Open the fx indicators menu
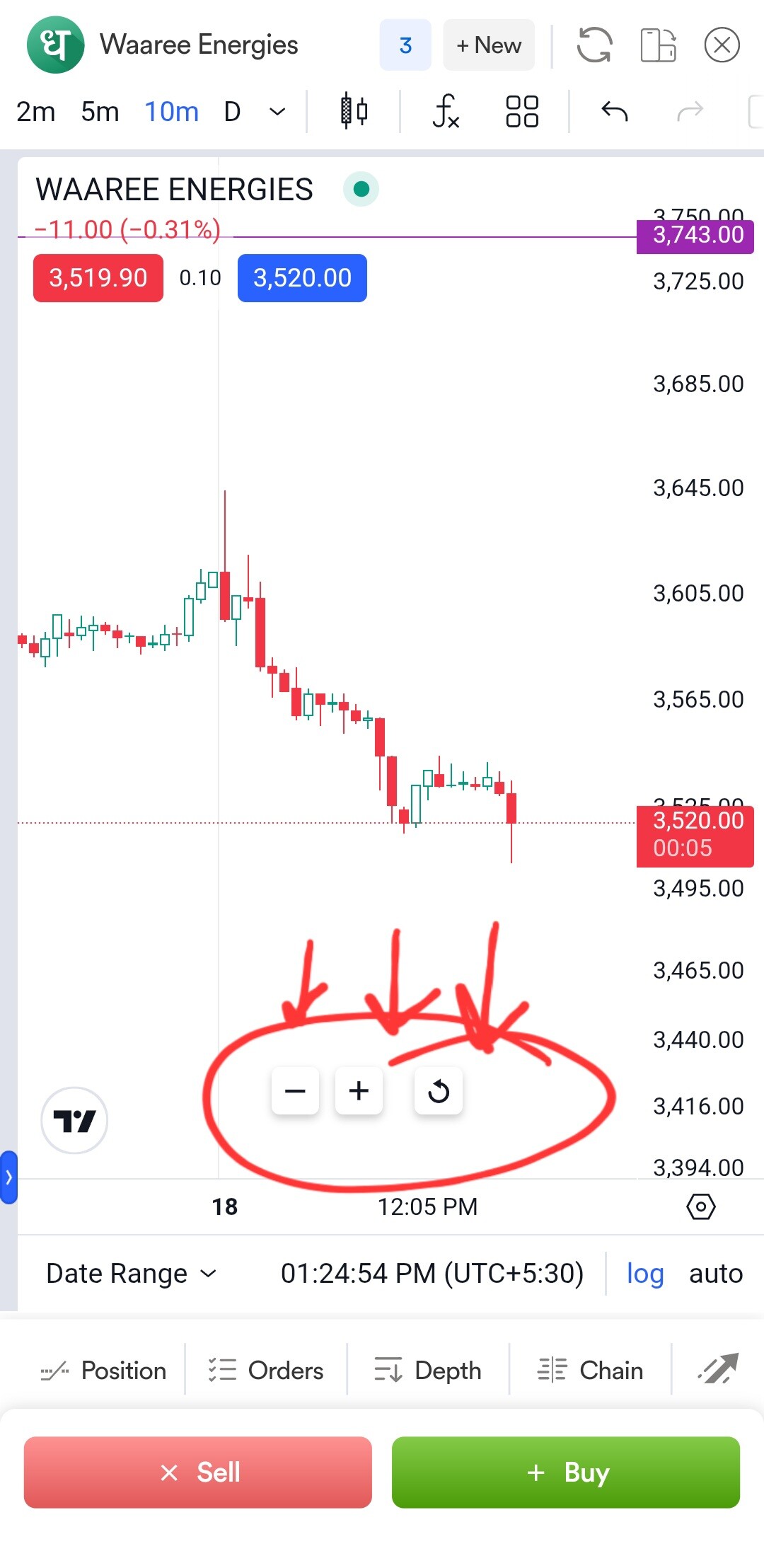 (446, 112)
